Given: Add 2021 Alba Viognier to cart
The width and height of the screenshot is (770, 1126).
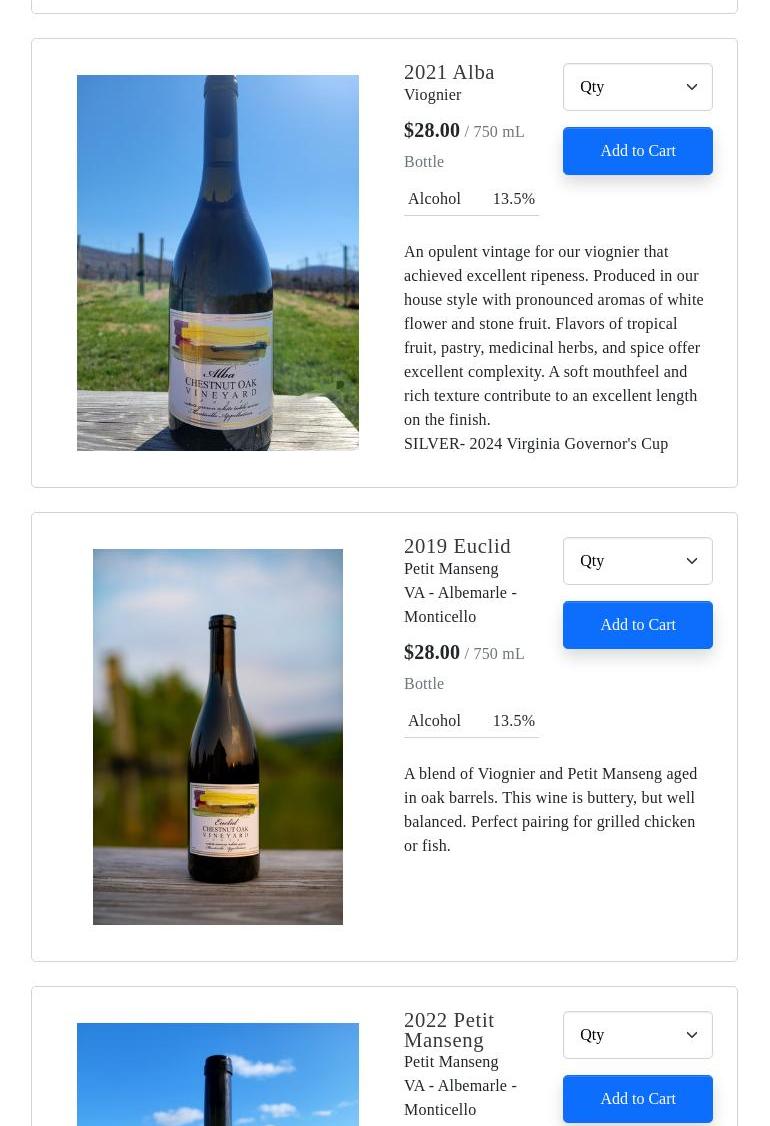Looking at the screenshot, I should (637, 151).
